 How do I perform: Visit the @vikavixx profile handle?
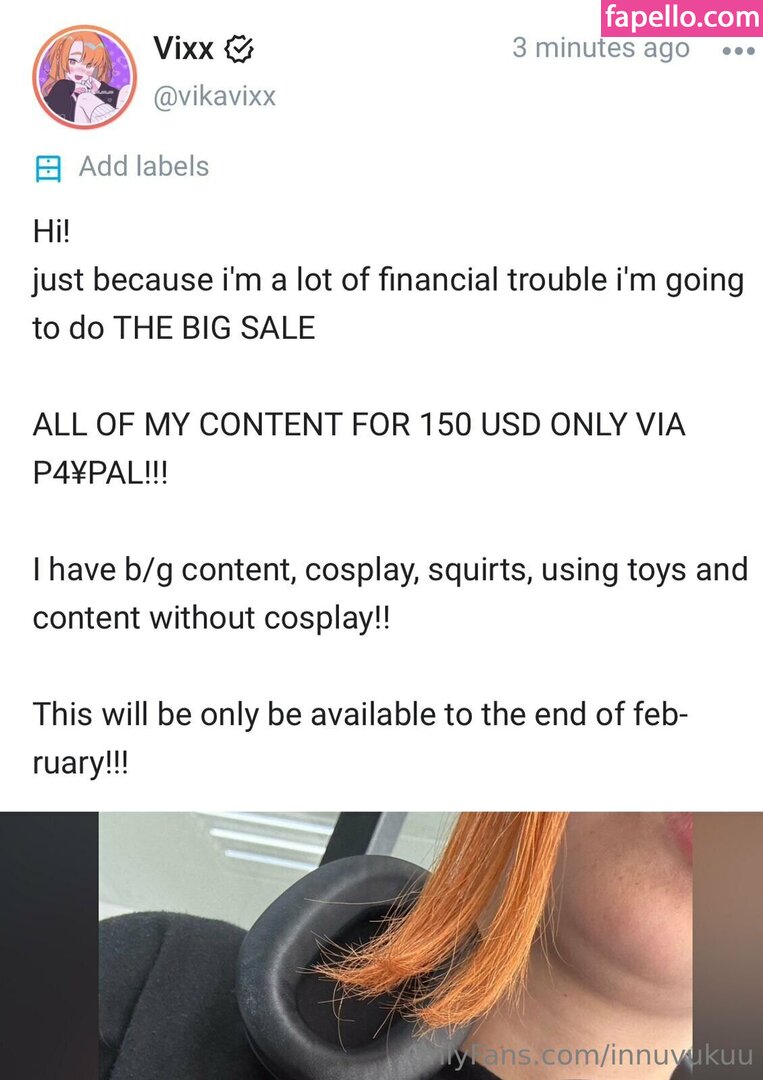tap(214, 96)
